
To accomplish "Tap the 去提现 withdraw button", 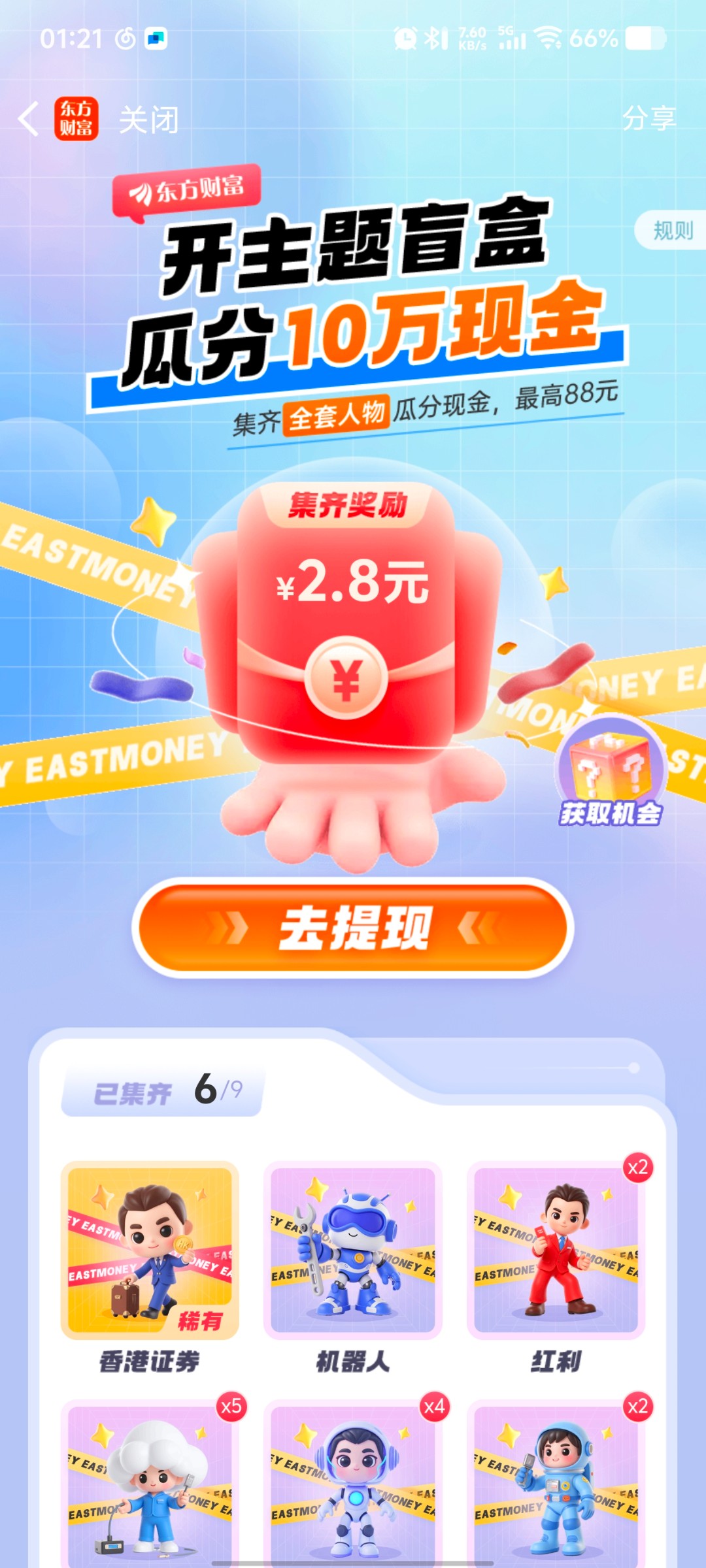I will (353, 928).
